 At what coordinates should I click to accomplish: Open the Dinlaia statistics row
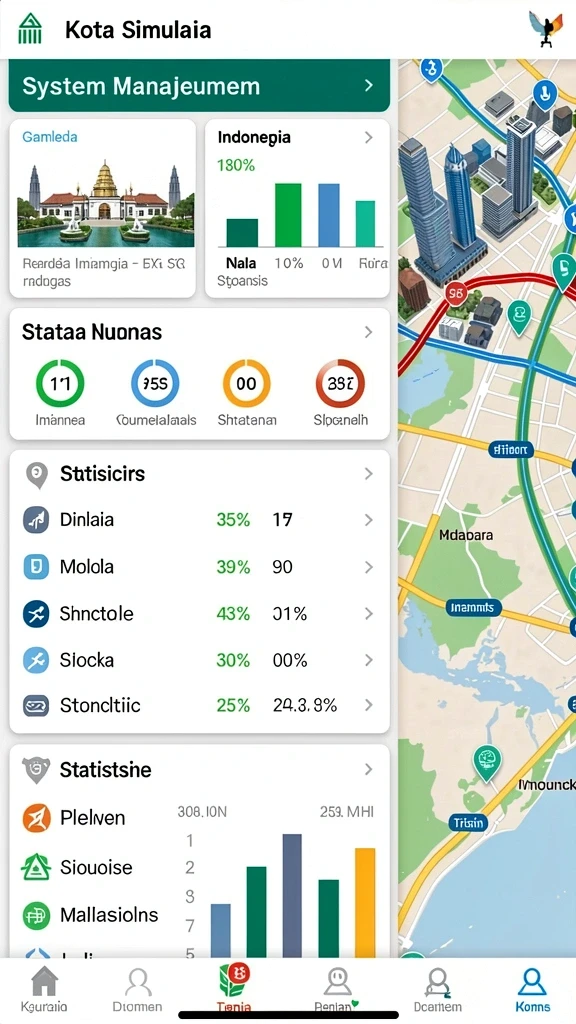coord(199,520)
